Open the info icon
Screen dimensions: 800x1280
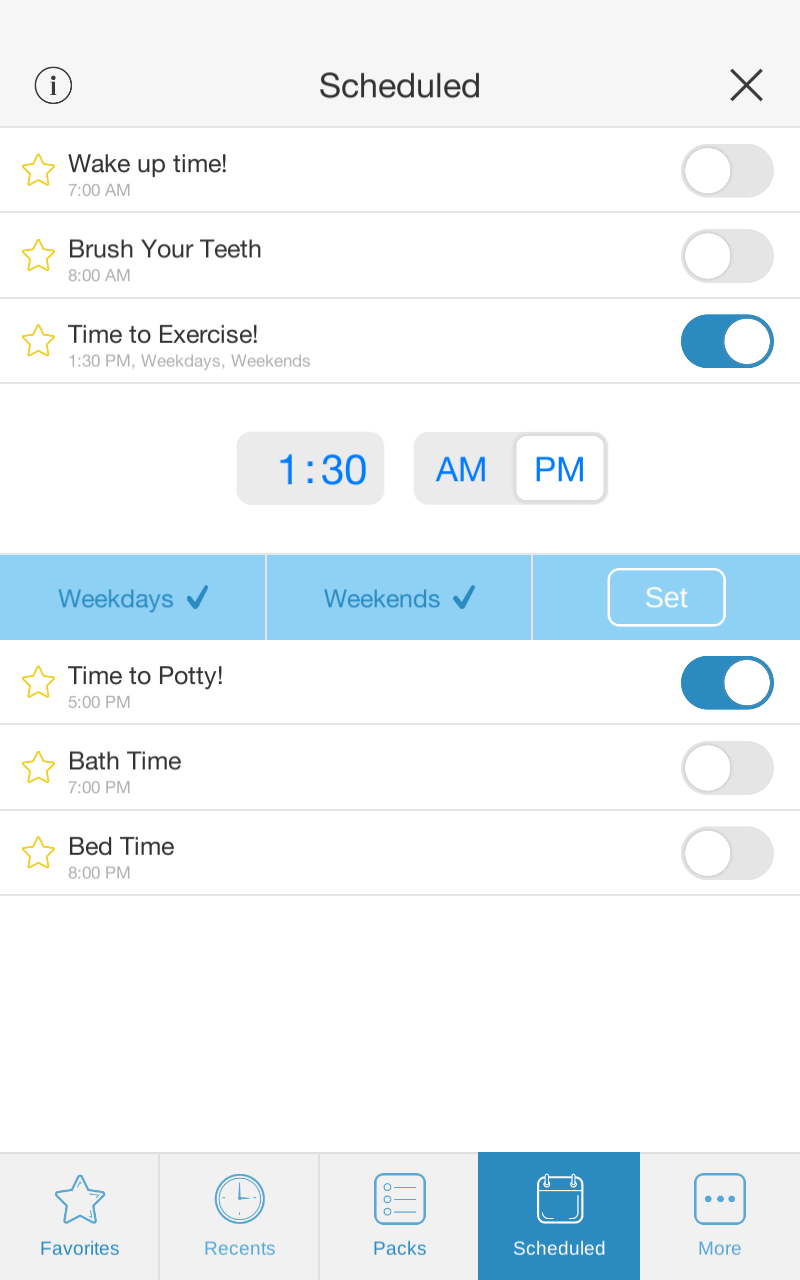click(x=53, y=85)
